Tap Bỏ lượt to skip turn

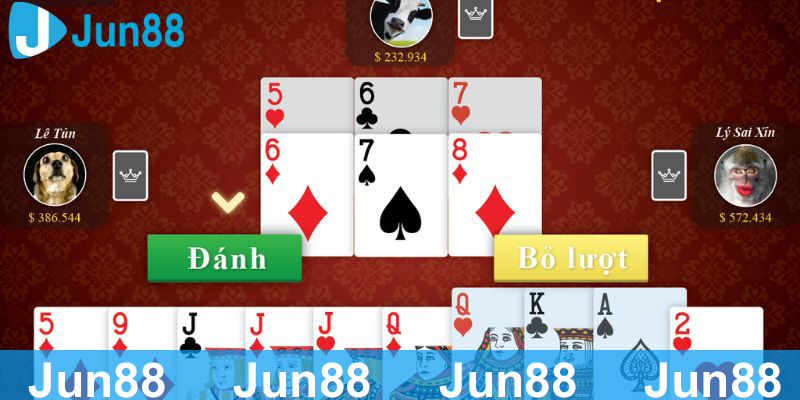tap(571, 258)
